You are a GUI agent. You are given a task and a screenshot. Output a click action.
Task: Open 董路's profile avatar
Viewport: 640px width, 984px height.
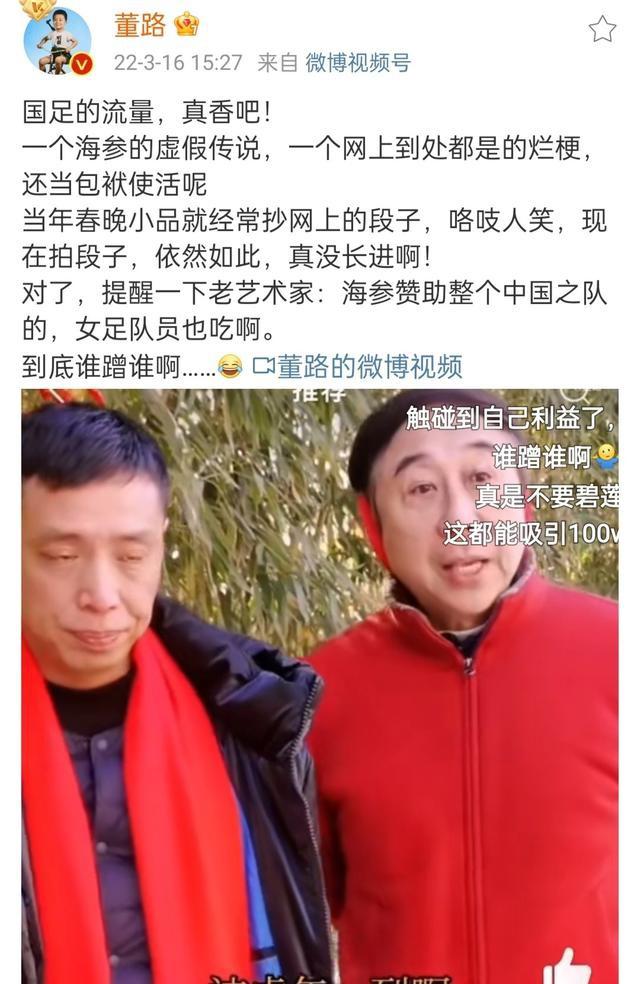click(56, 40)
